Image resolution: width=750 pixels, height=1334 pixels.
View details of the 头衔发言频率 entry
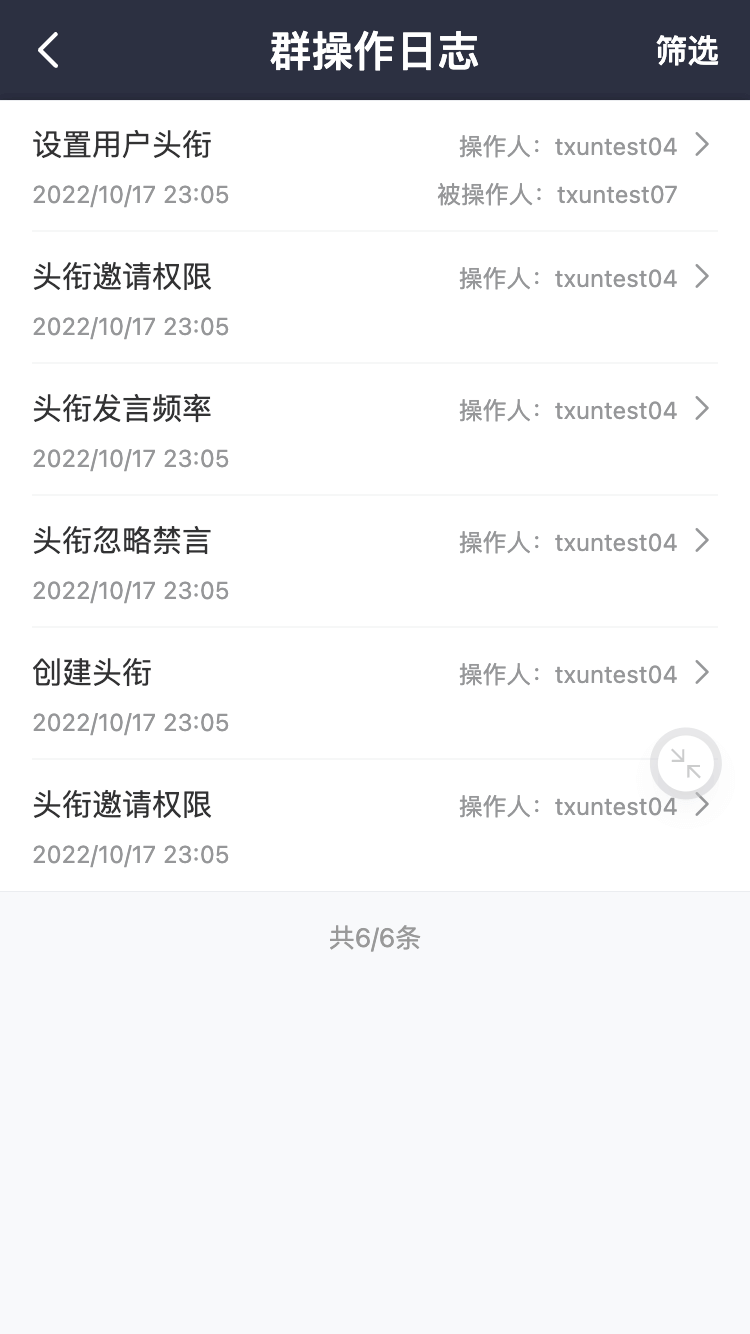coord(374,430)
